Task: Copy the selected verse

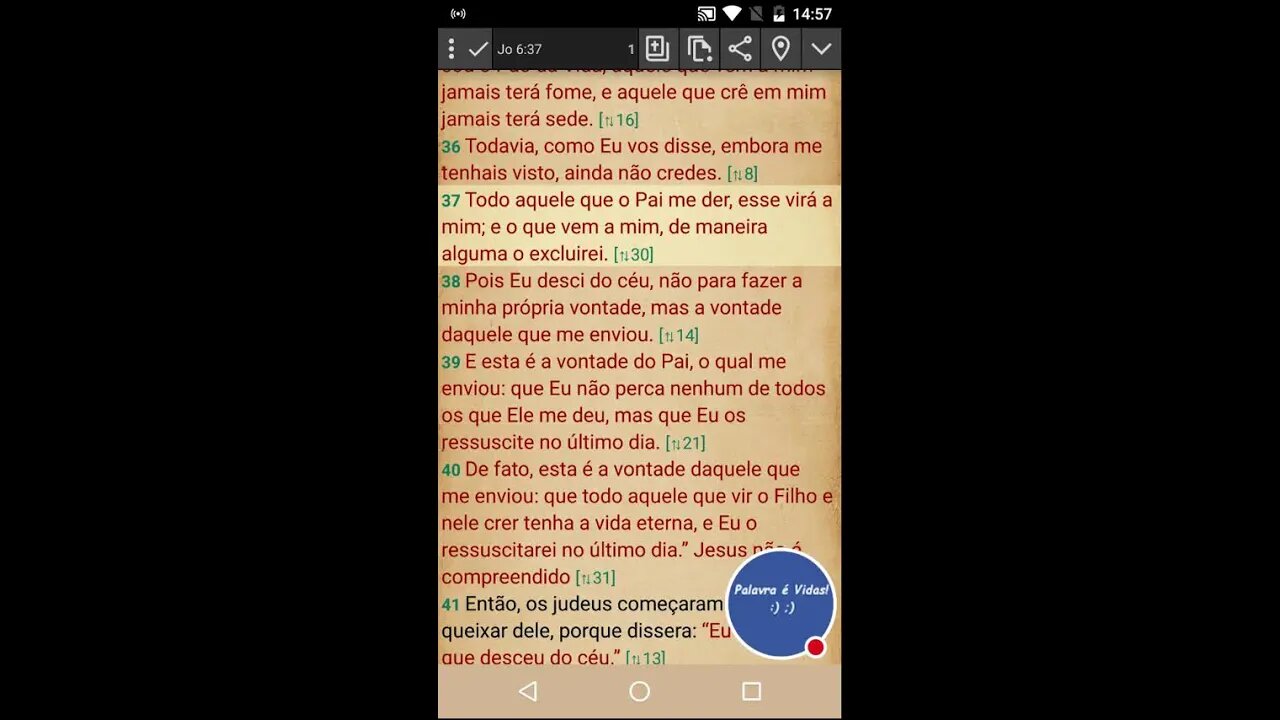Action: (x=699, y=49)
